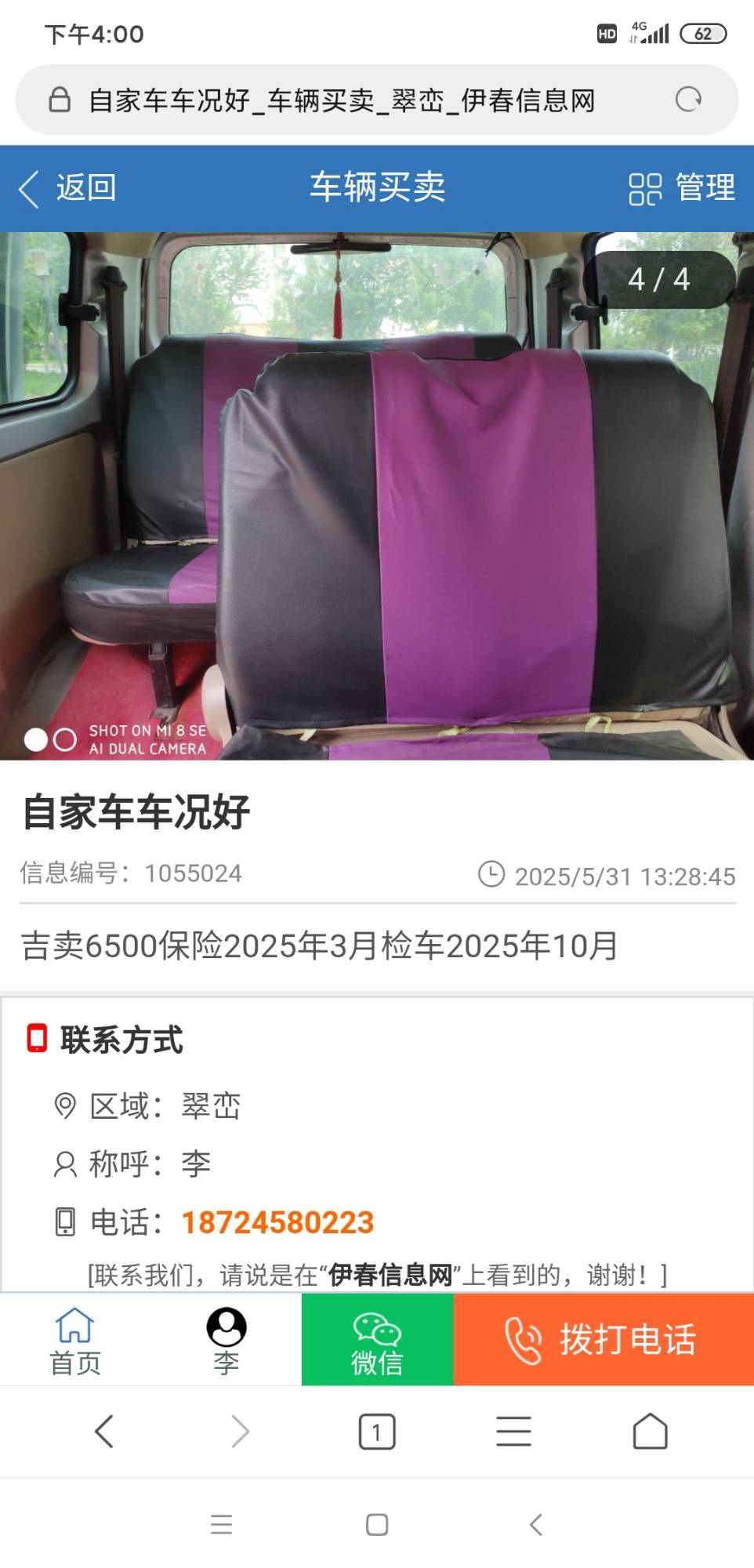Go to 首页 home page
The width and height of the screenshot is (754, 1568).
(75, 1340)
